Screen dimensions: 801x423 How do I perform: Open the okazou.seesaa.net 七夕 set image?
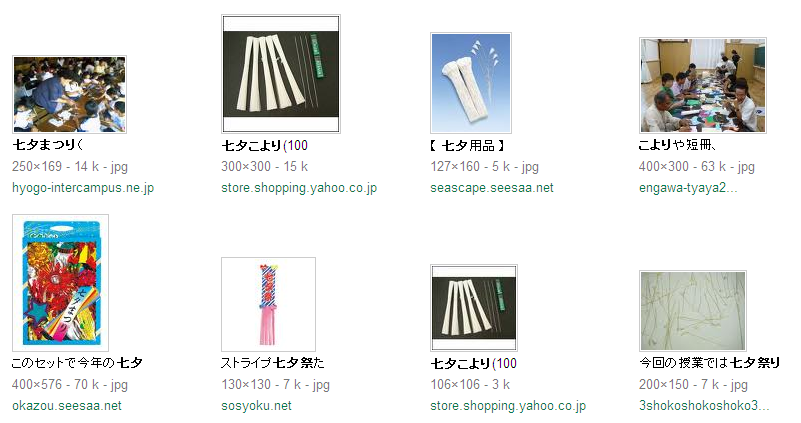60,281
